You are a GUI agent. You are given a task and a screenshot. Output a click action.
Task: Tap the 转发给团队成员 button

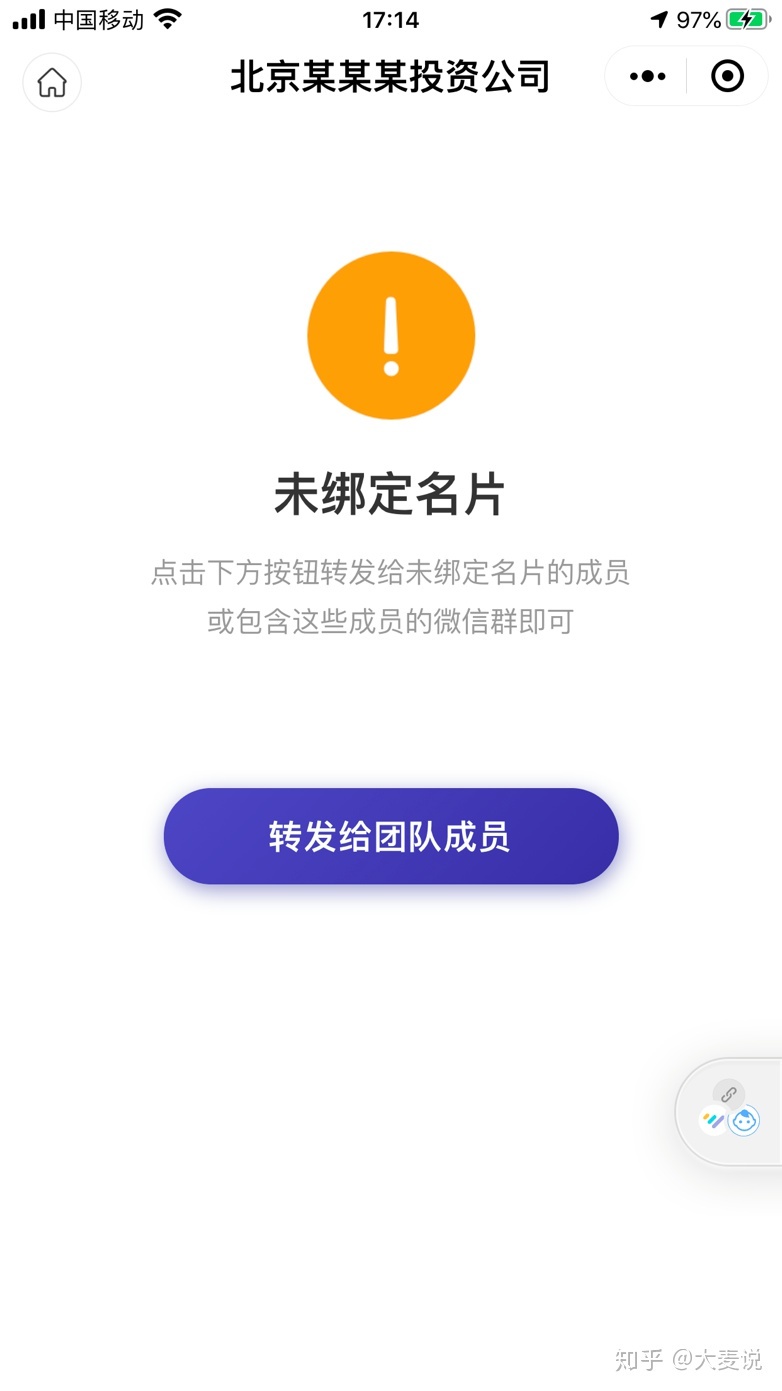[391, 836]
